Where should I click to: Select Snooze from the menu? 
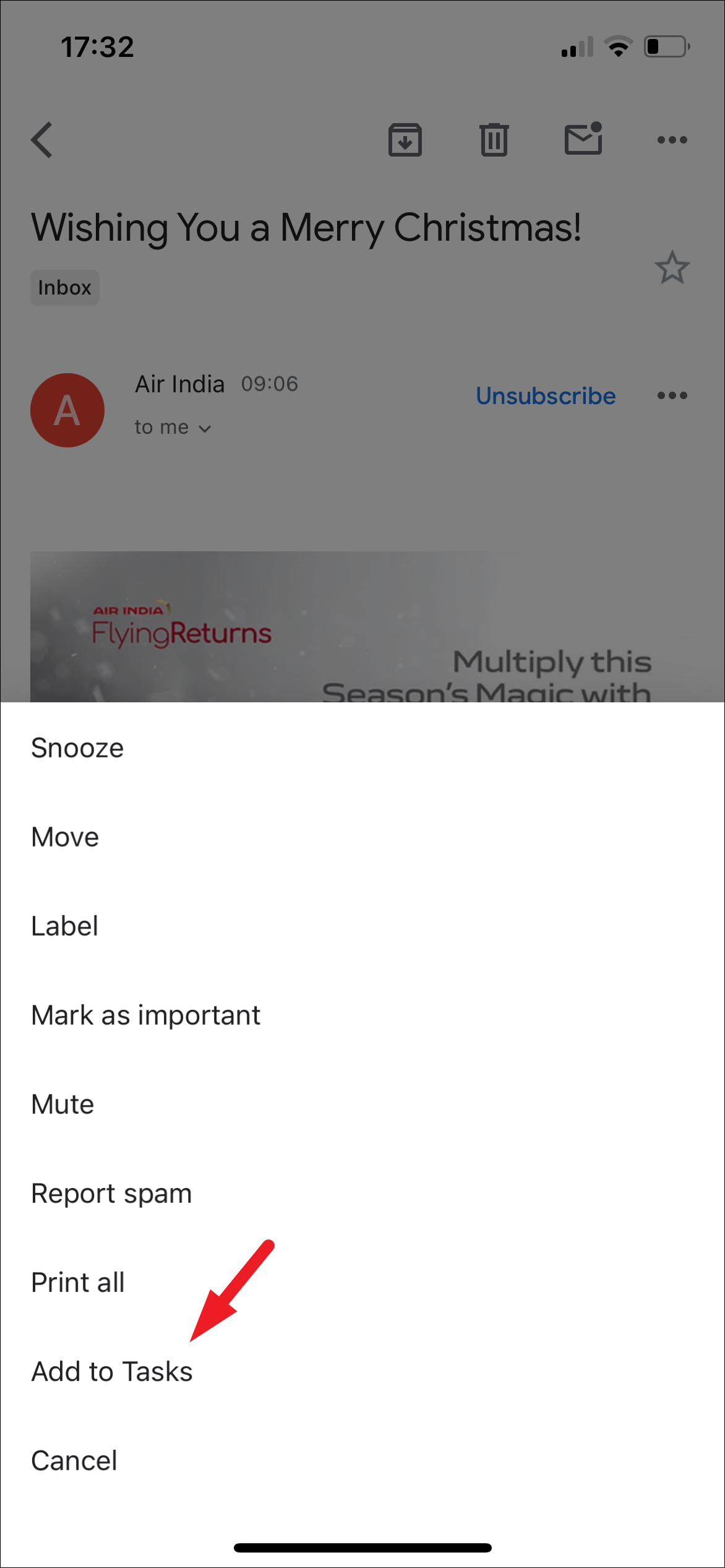pos(78,748)
